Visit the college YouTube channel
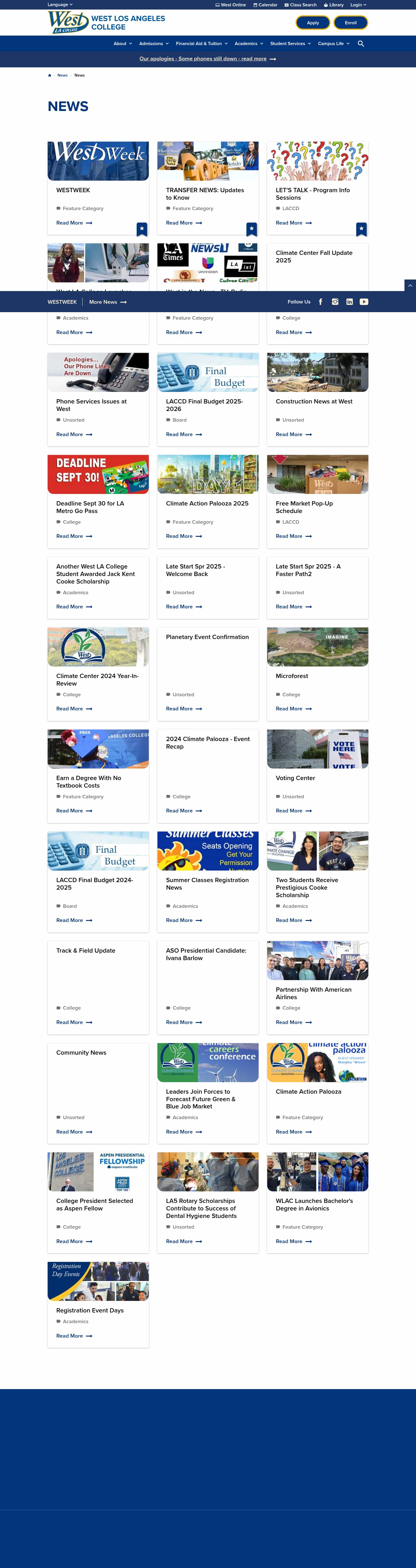The image size is (416, 1568). tap(364, 302)
